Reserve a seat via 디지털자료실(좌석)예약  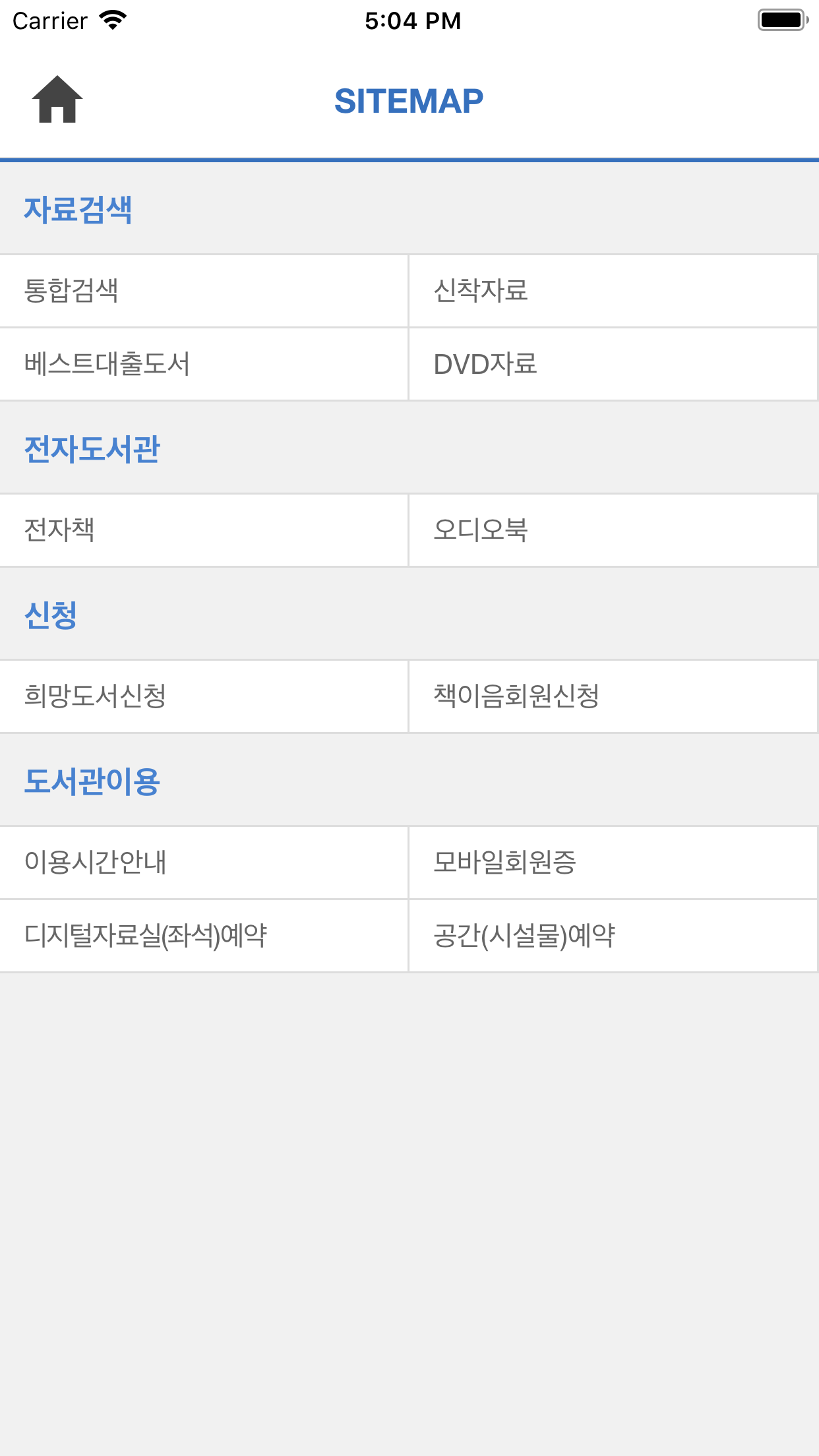[x=204, y=936]
